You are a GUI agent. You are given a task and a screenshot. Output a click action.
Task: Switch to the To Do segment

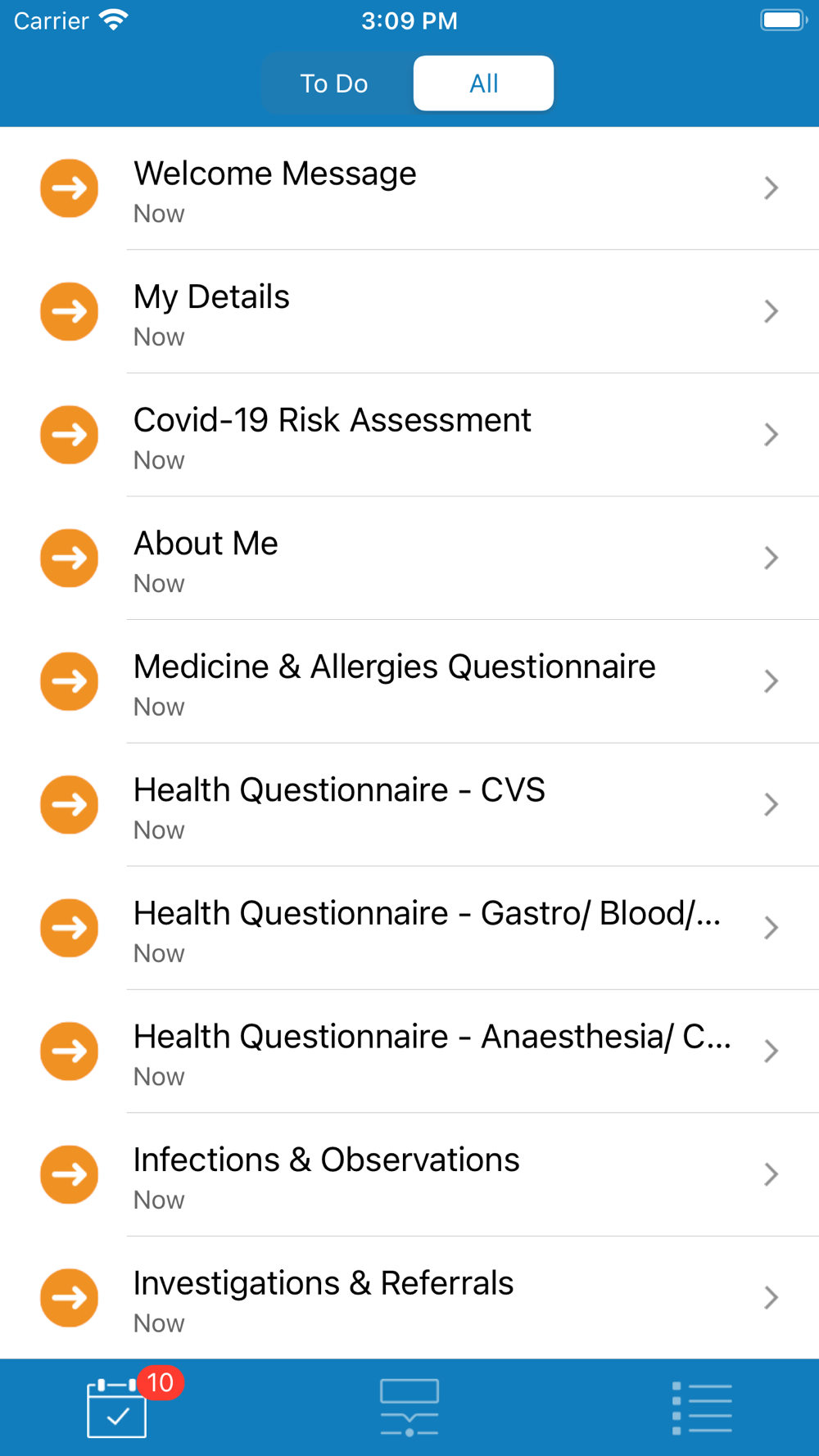(x=334, y=84)
